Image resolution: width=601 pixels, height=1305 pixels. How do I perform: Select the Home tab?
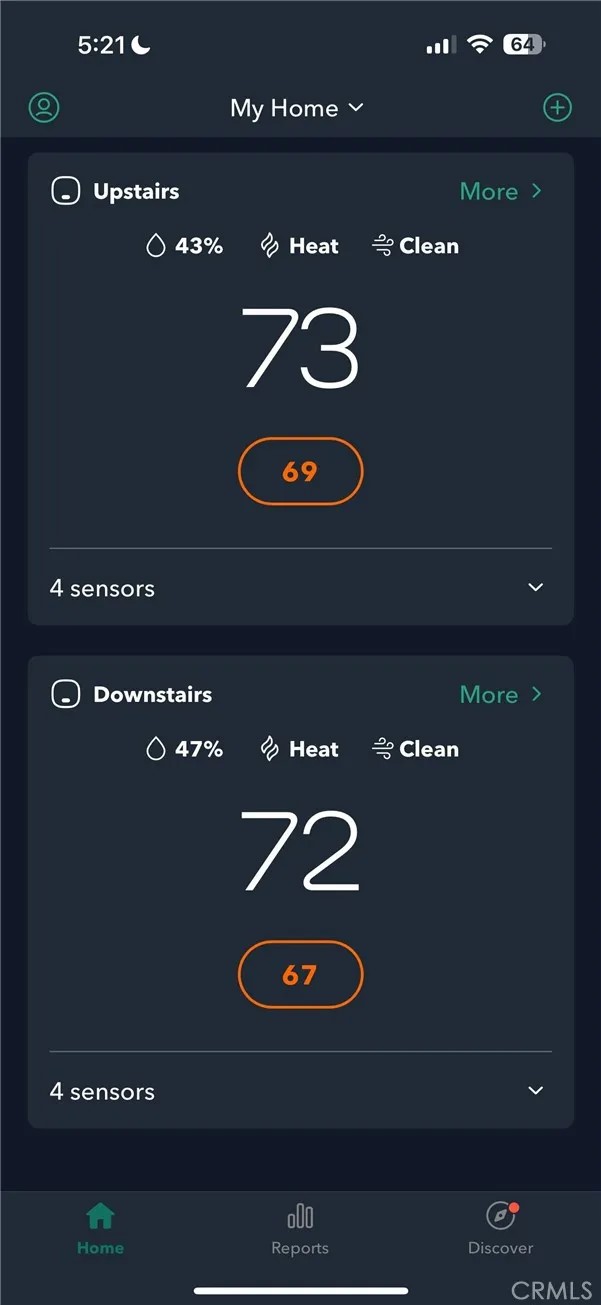tap(100, 1229)
